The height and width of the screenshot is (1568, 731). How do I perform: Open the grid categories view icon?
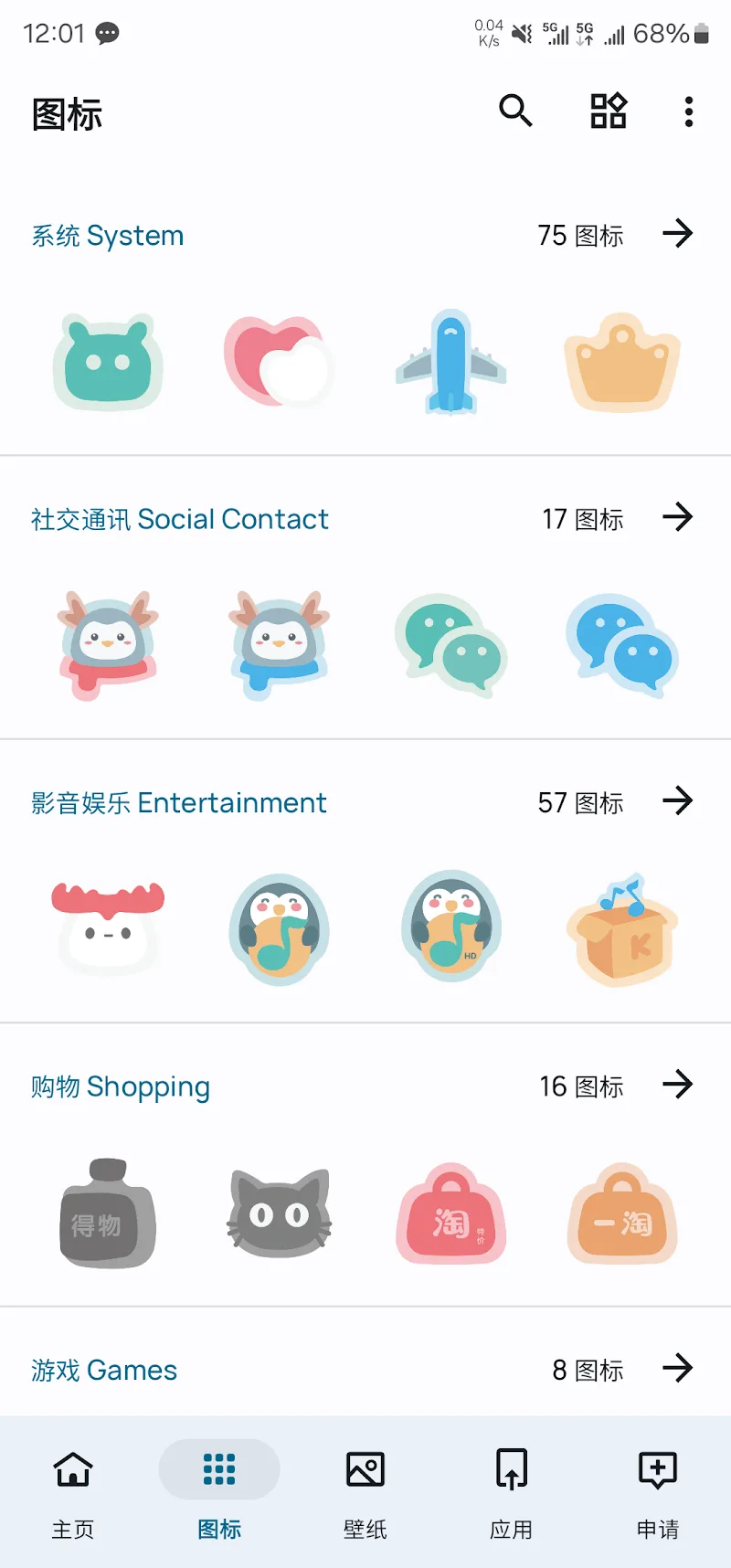click(609, 111)
